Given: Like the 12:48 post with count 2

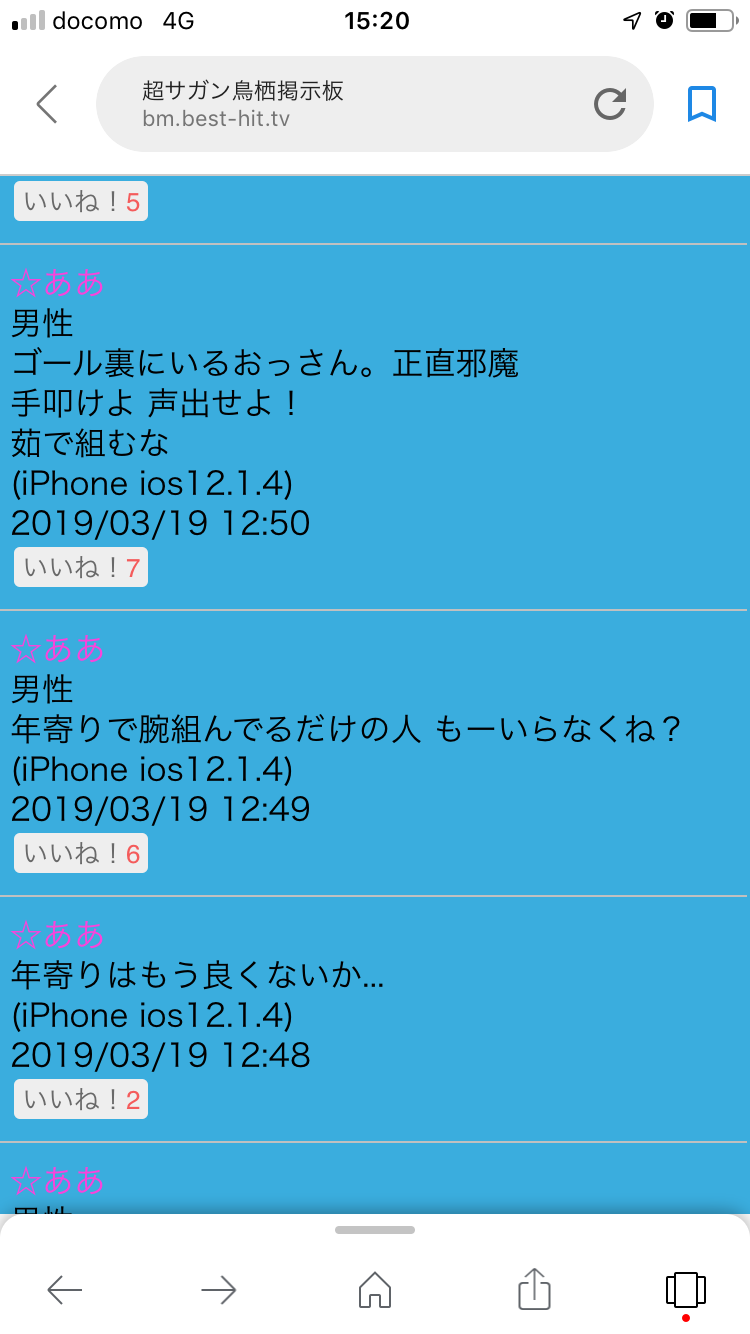Looking at the screenshot, I should point(81,1100).
